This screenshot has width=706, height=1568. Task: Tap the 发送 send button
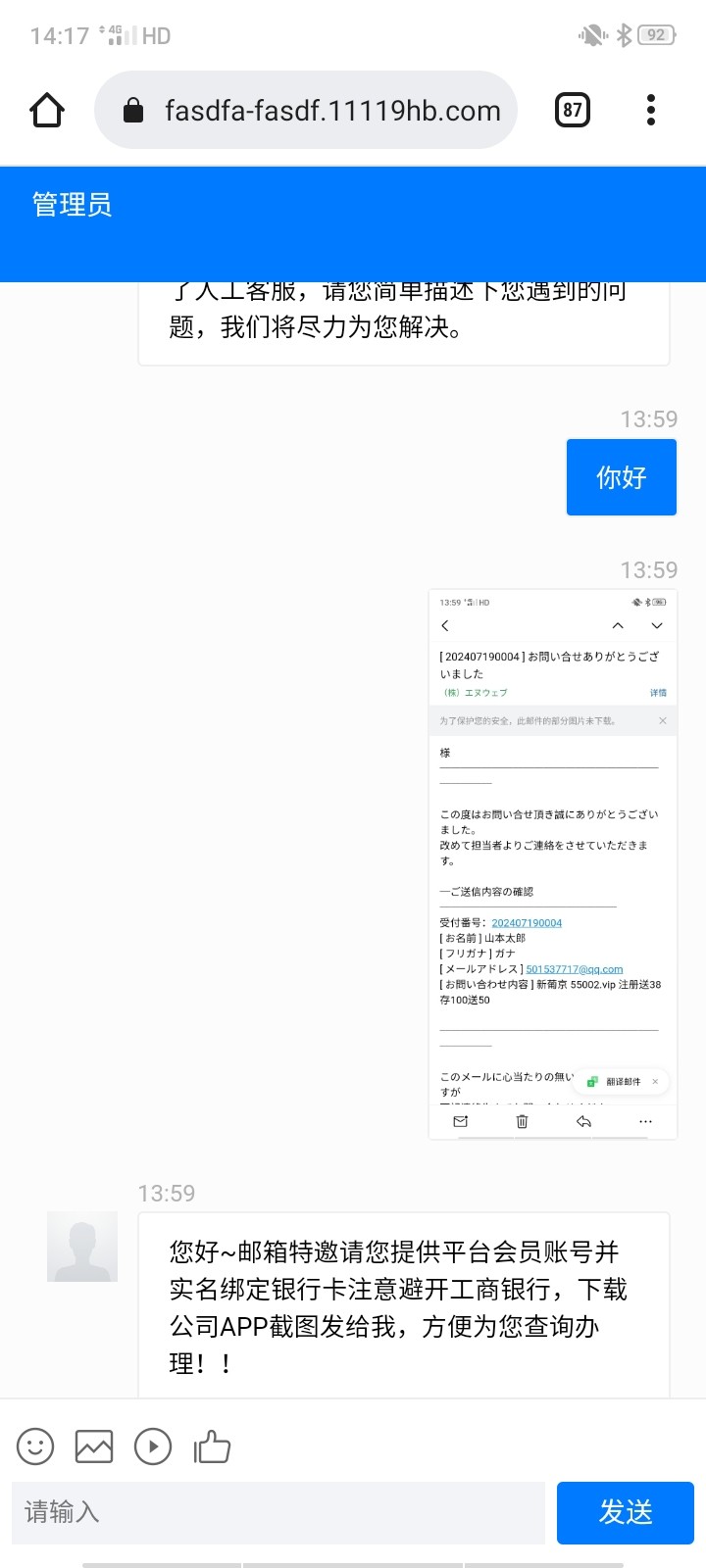click(x=626, y=1512)
